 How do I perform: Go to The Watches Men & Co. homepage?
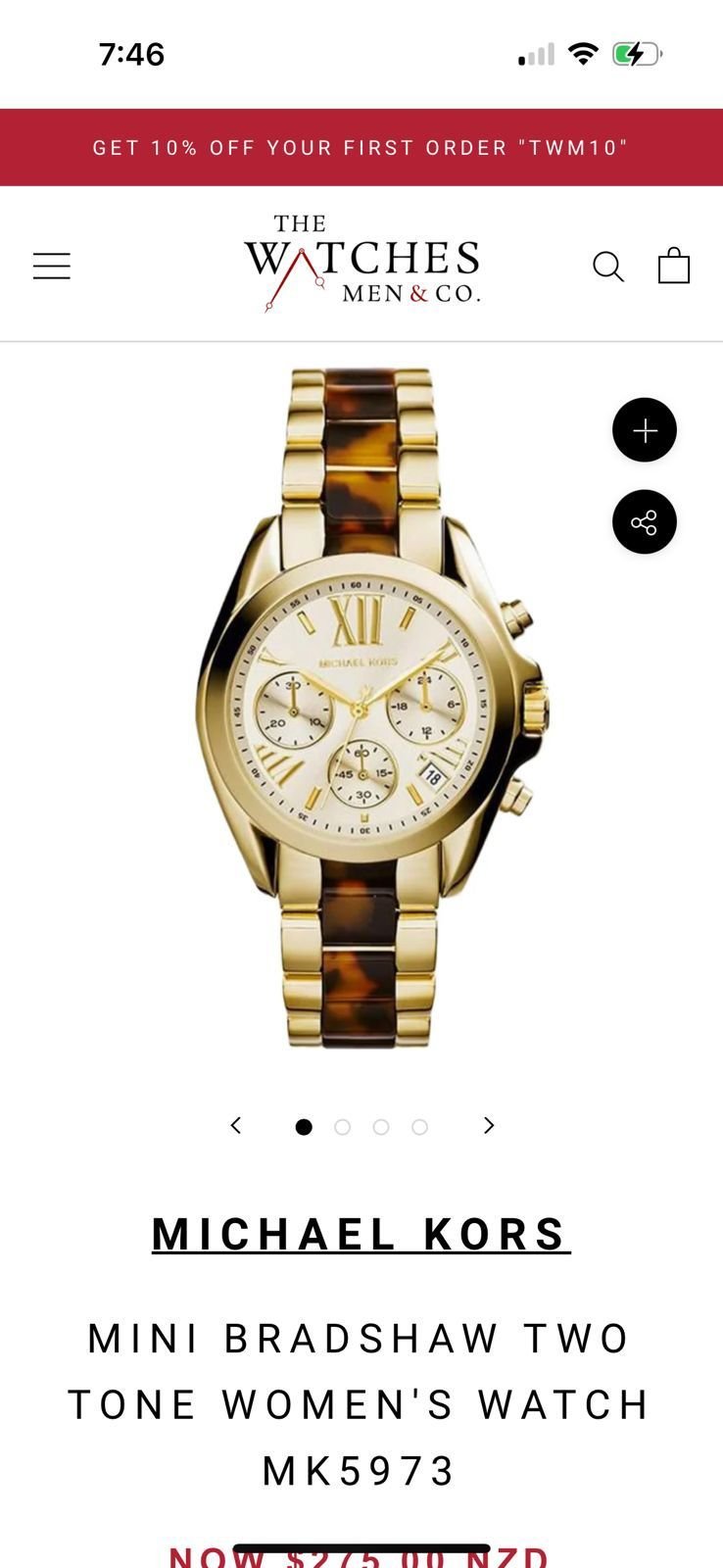click(361, 263)
